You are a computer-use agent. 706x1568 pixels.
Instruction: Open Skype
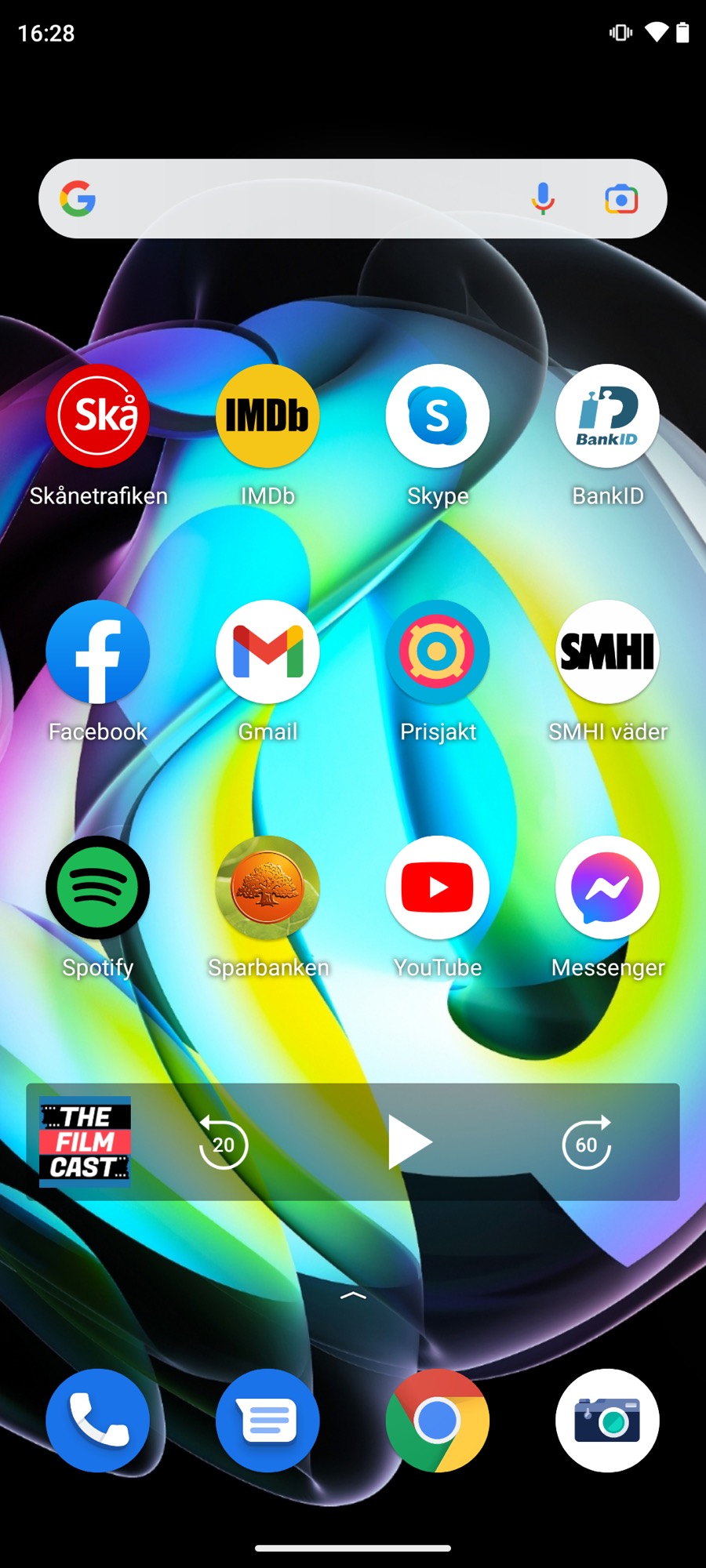click(438, 416)
